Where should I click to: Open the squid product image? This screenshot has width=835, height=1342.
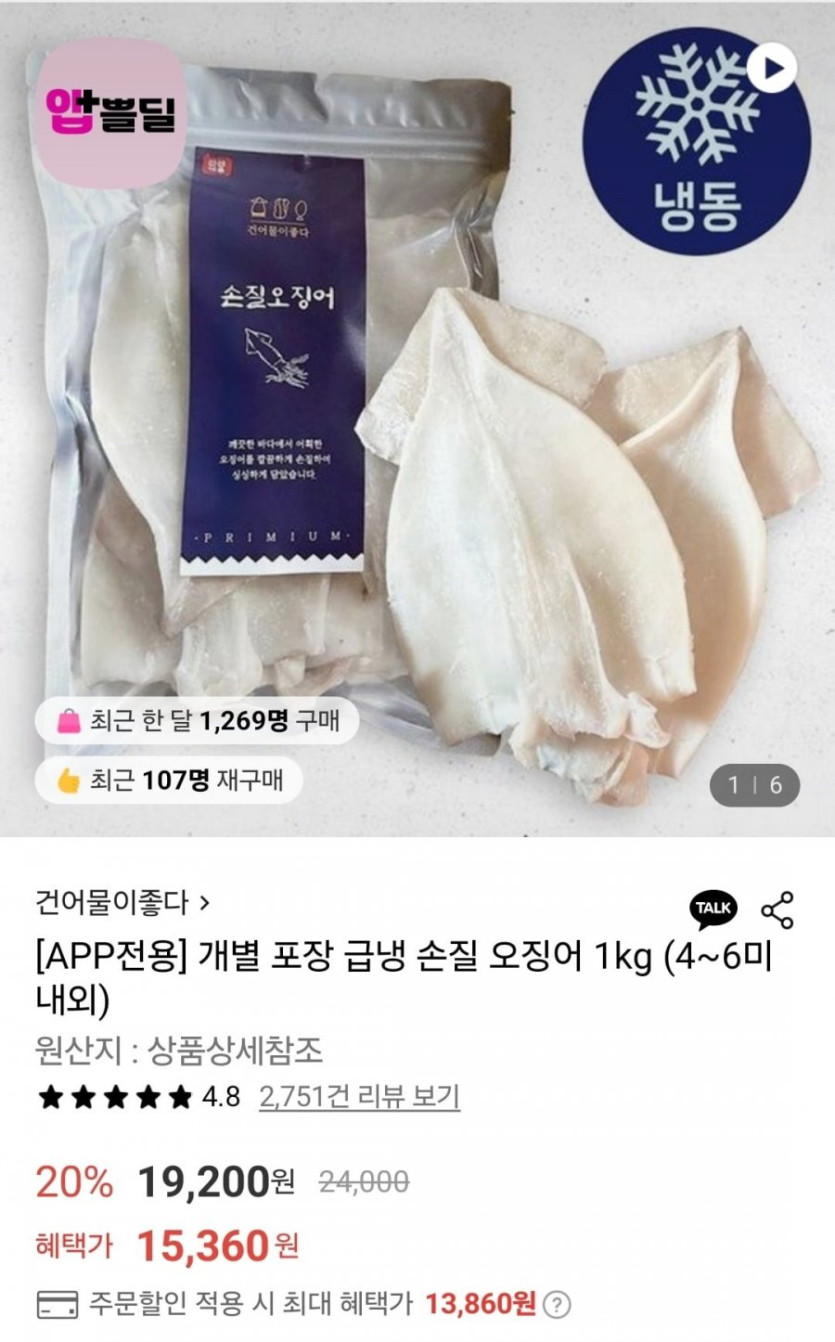click(x=417, y=418)
